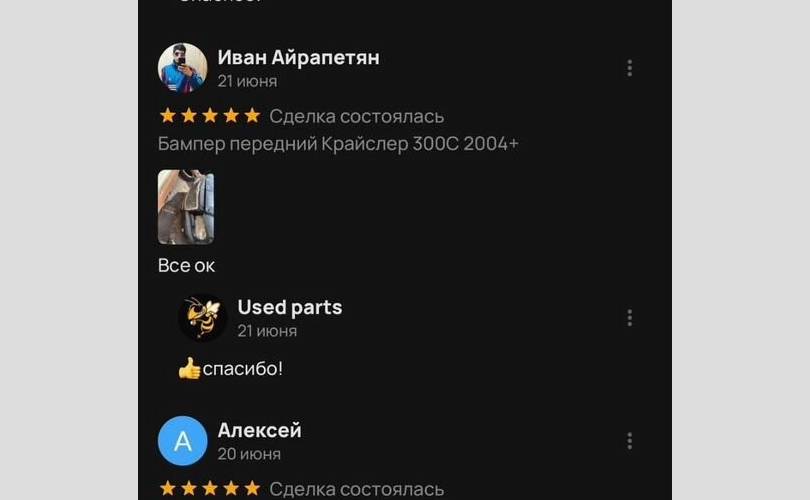Open options menu for Алексей's review
Screen dimensions: 810x500
tap(629, 441)
